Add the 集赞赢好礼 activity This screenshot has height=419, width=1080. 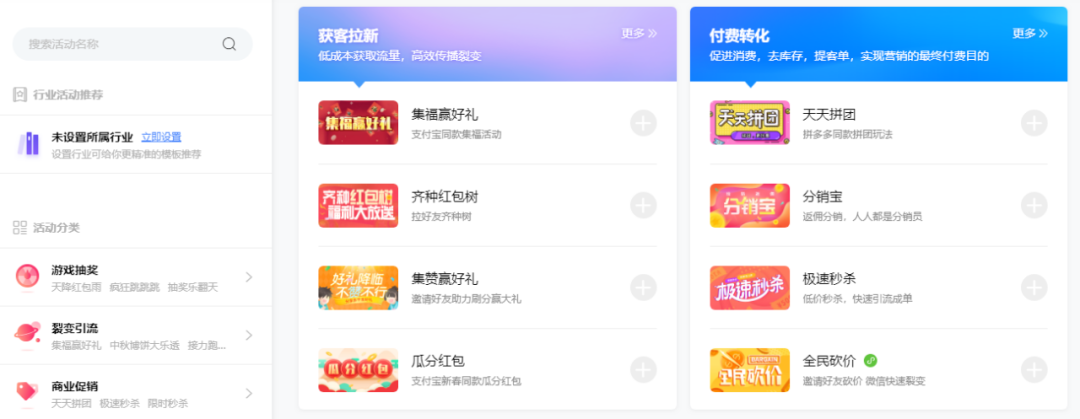point(643,287)
